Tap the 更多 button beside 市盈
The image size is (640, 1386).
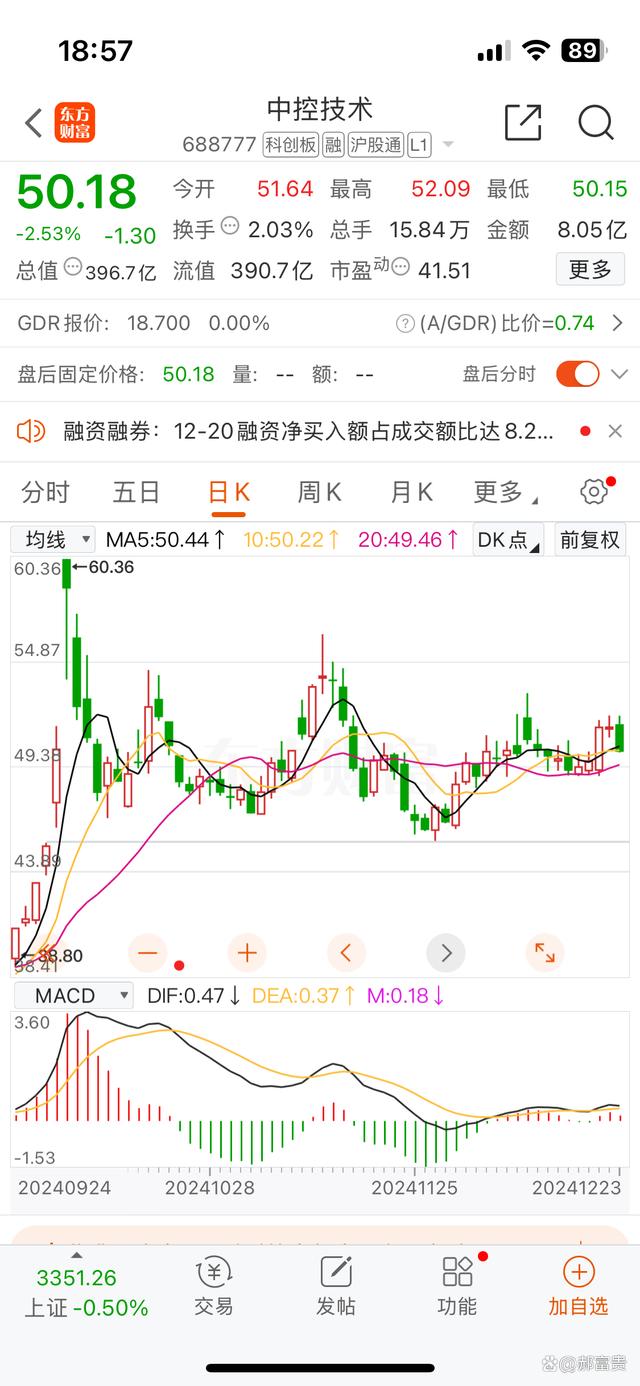coord(590,269)
